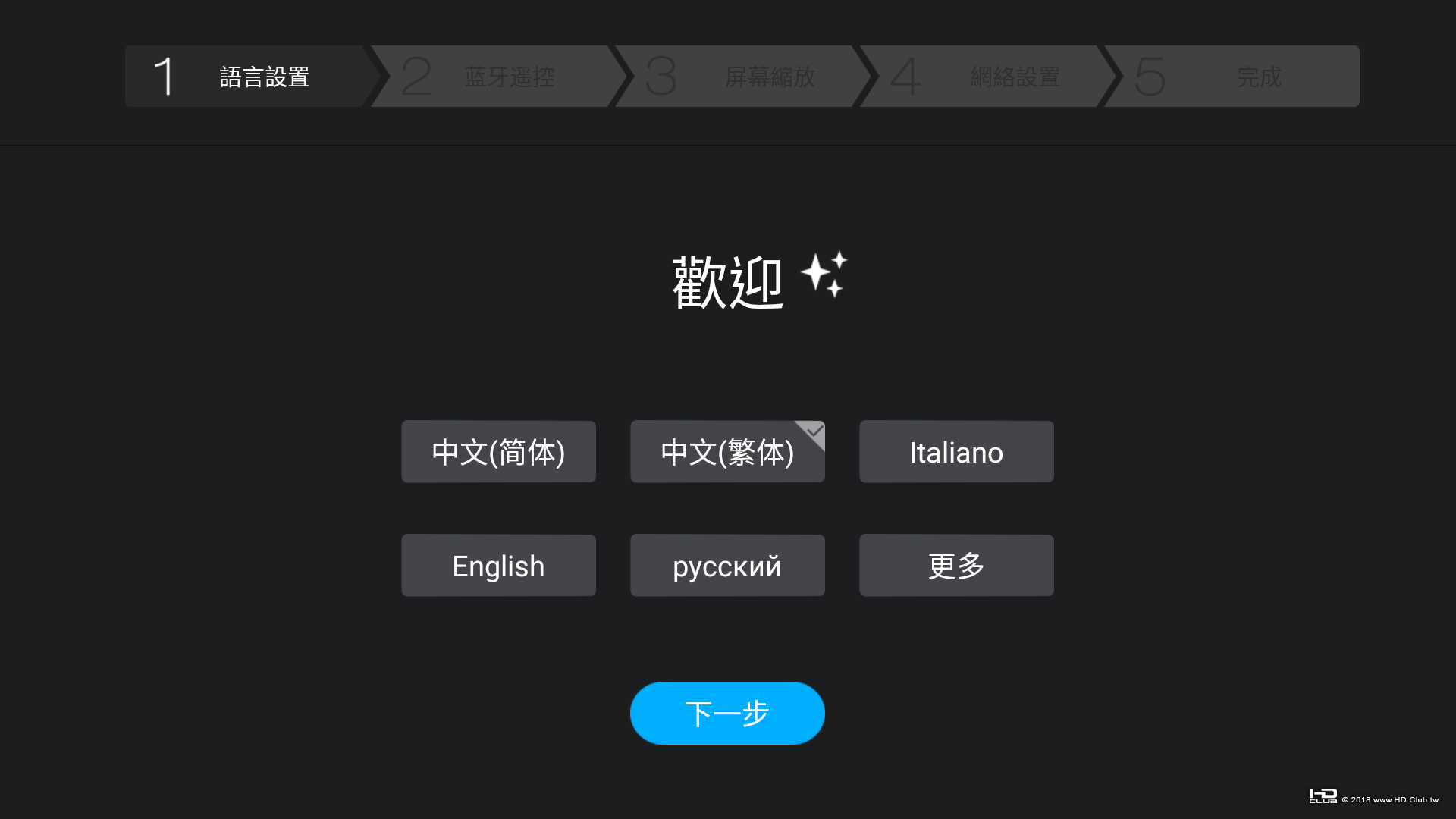
Task: Continue with the 下一步 button
Action: point(726,713)
